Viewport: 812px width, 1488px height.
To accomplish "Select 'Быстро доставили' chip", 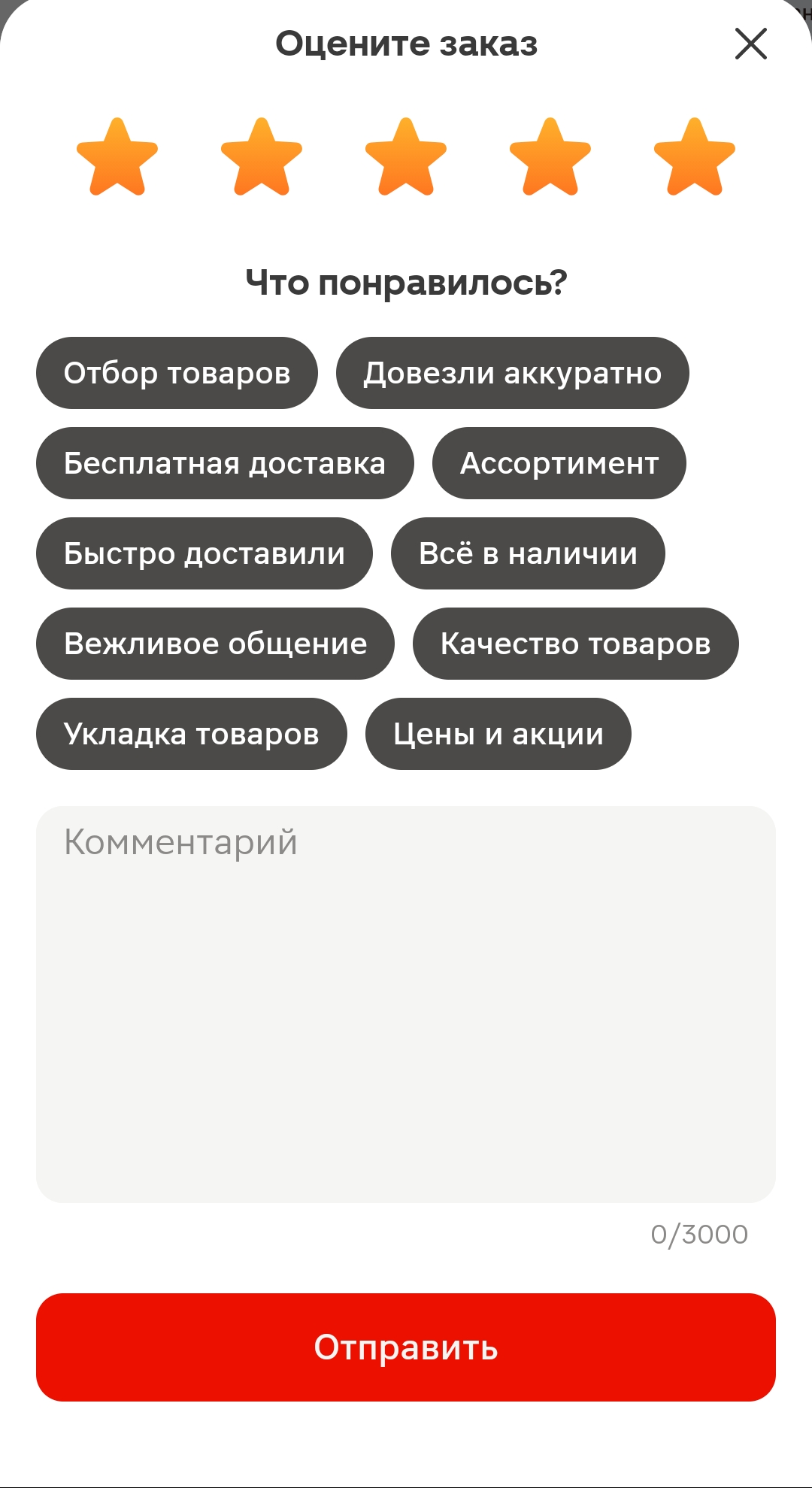I will (205, 553).
